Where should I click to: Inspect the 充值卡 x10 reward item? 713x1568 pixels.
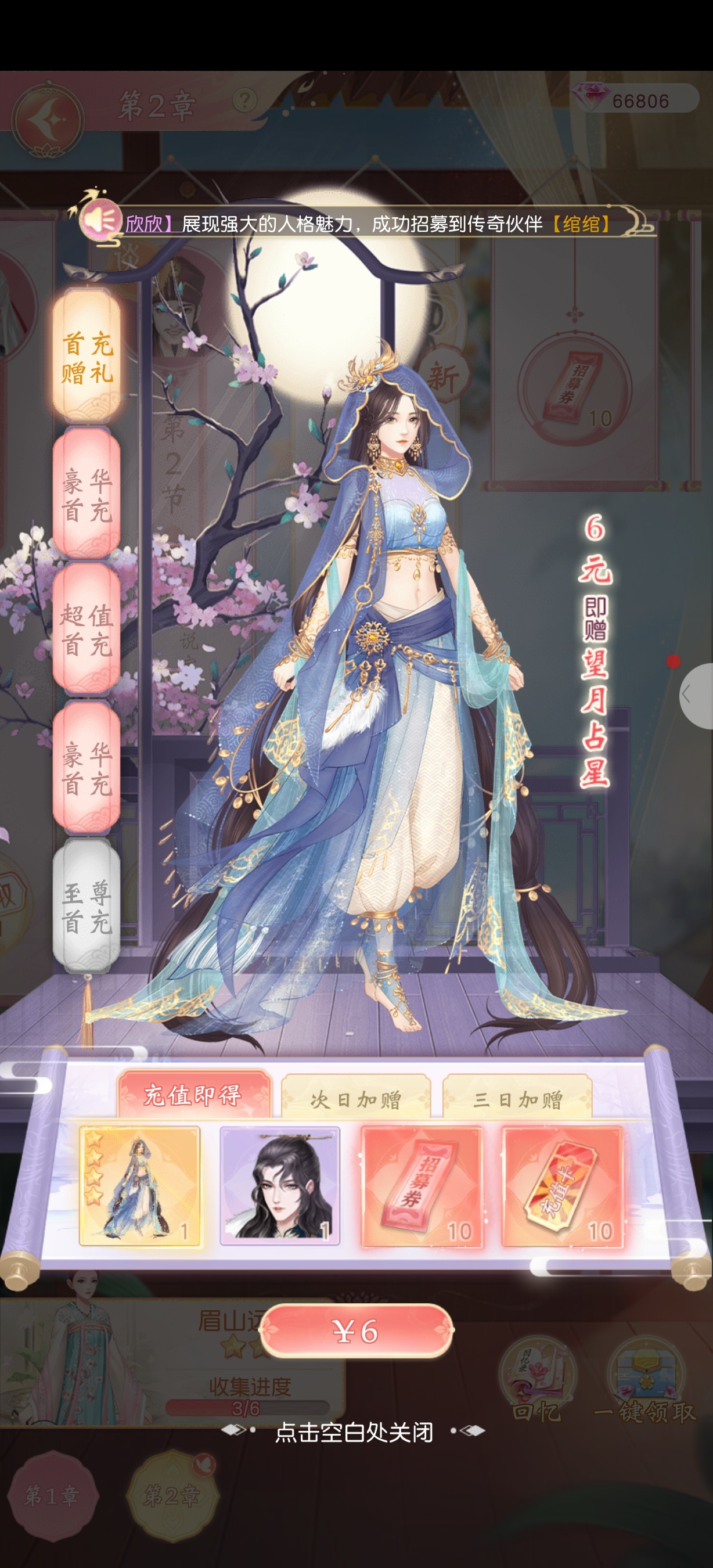562,1185
